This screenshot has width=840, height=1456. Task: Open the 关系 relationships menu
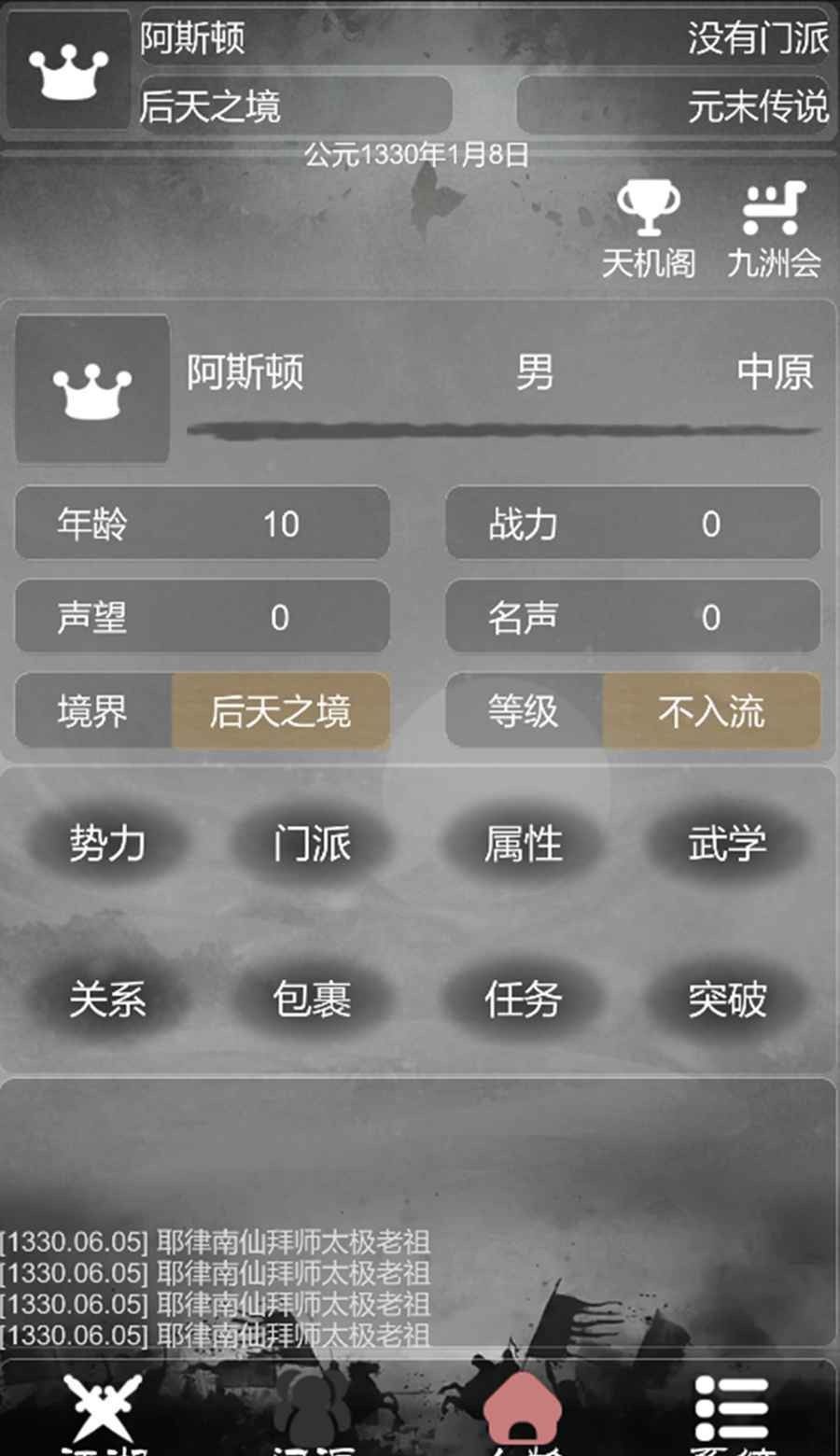coord(107,999)
